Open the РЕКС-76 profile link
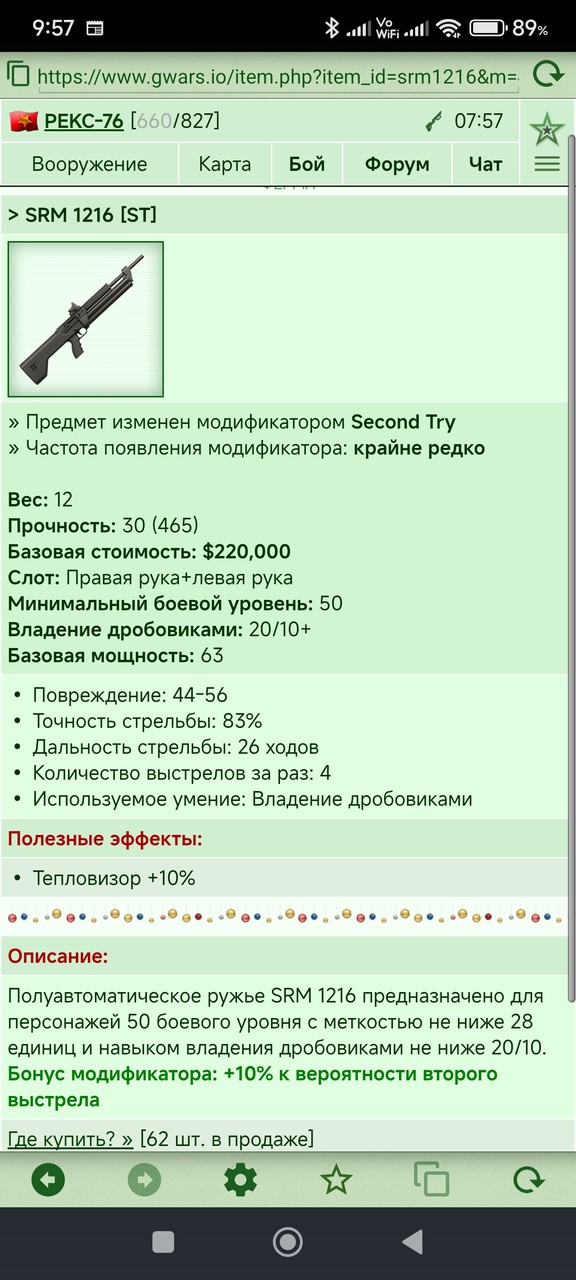This screenshot has width=576, height=1280. (84, 121)
